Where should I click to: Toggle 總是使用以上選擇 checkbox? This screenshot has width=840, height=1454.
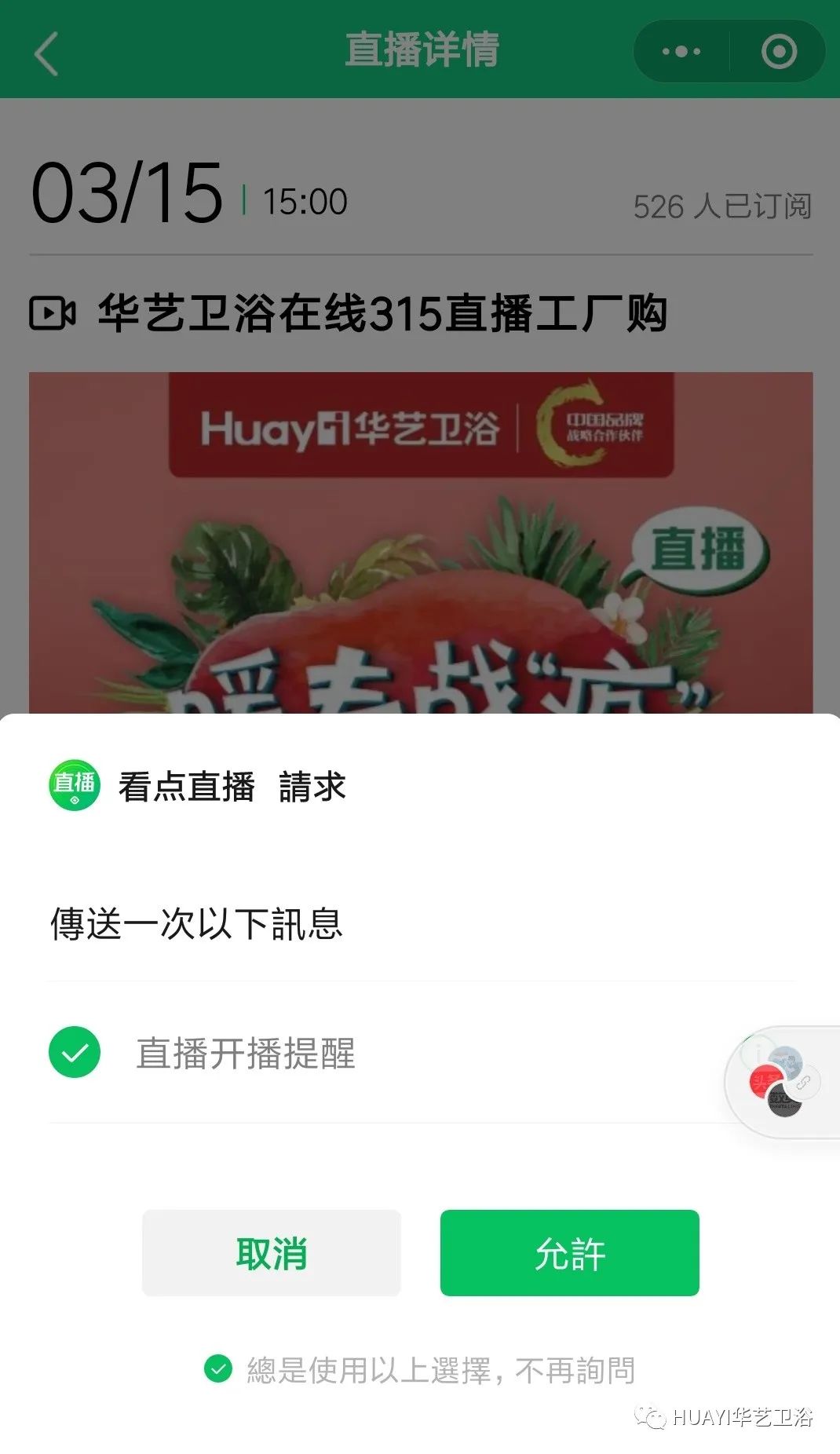pos(218,1368)
